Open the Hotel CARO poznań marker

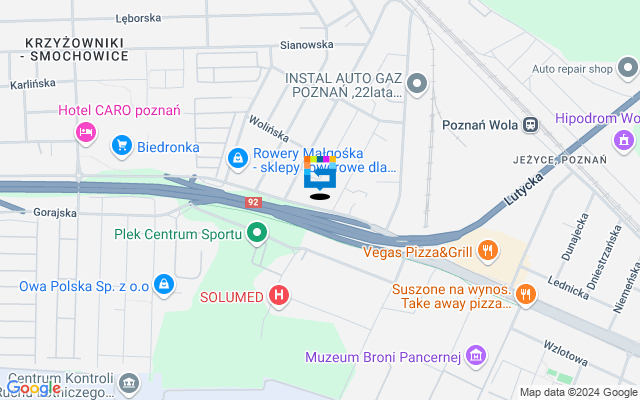click(x=87, y=129)
